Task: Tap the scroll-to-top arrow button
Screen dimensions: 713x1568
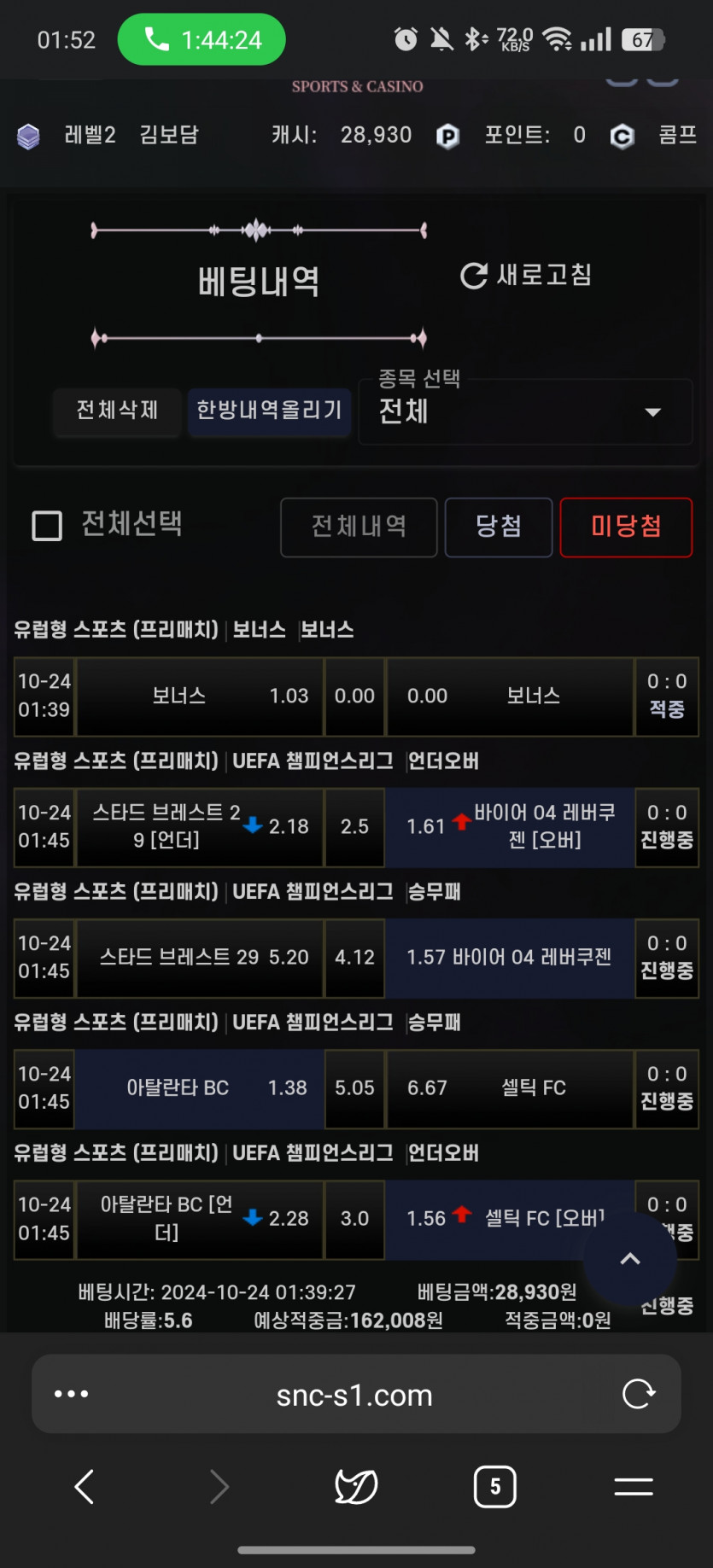Action: tap(630, 1259)
